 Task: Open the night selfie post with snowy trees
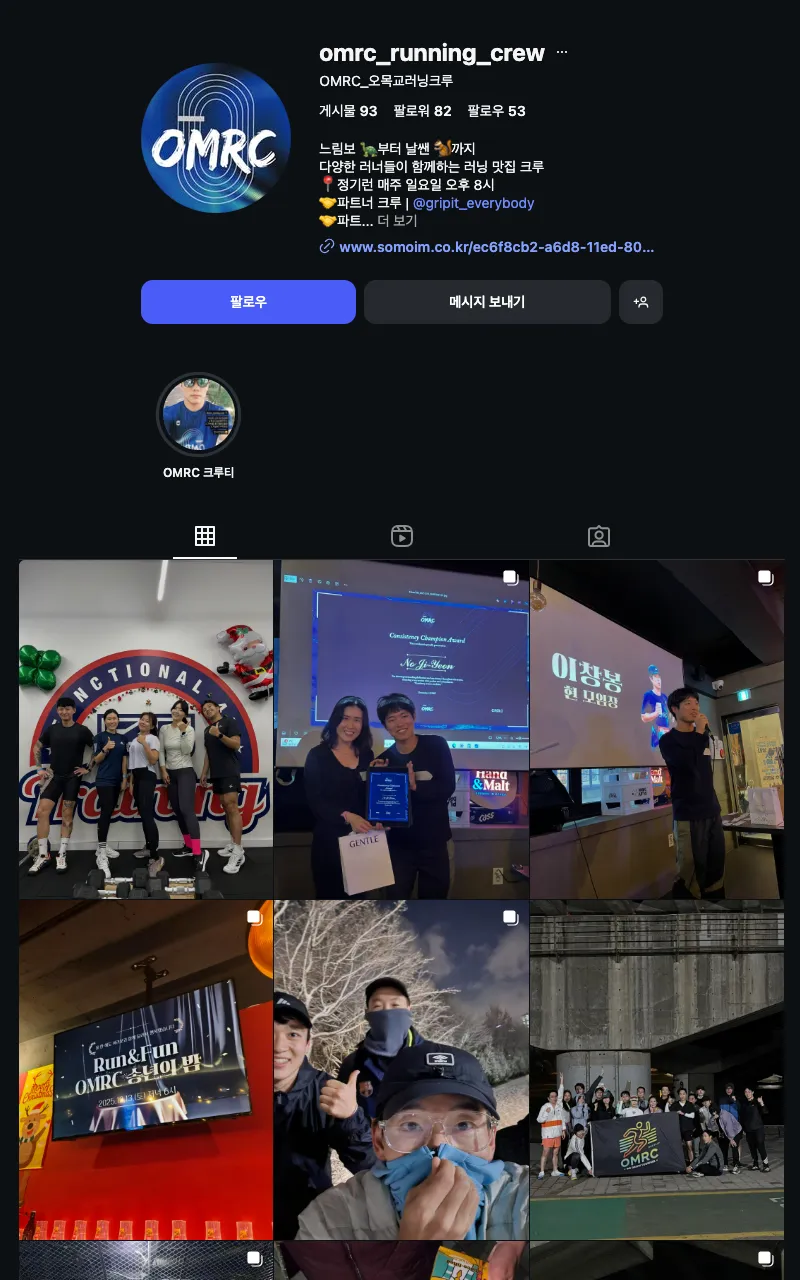tap(401, 1070)
